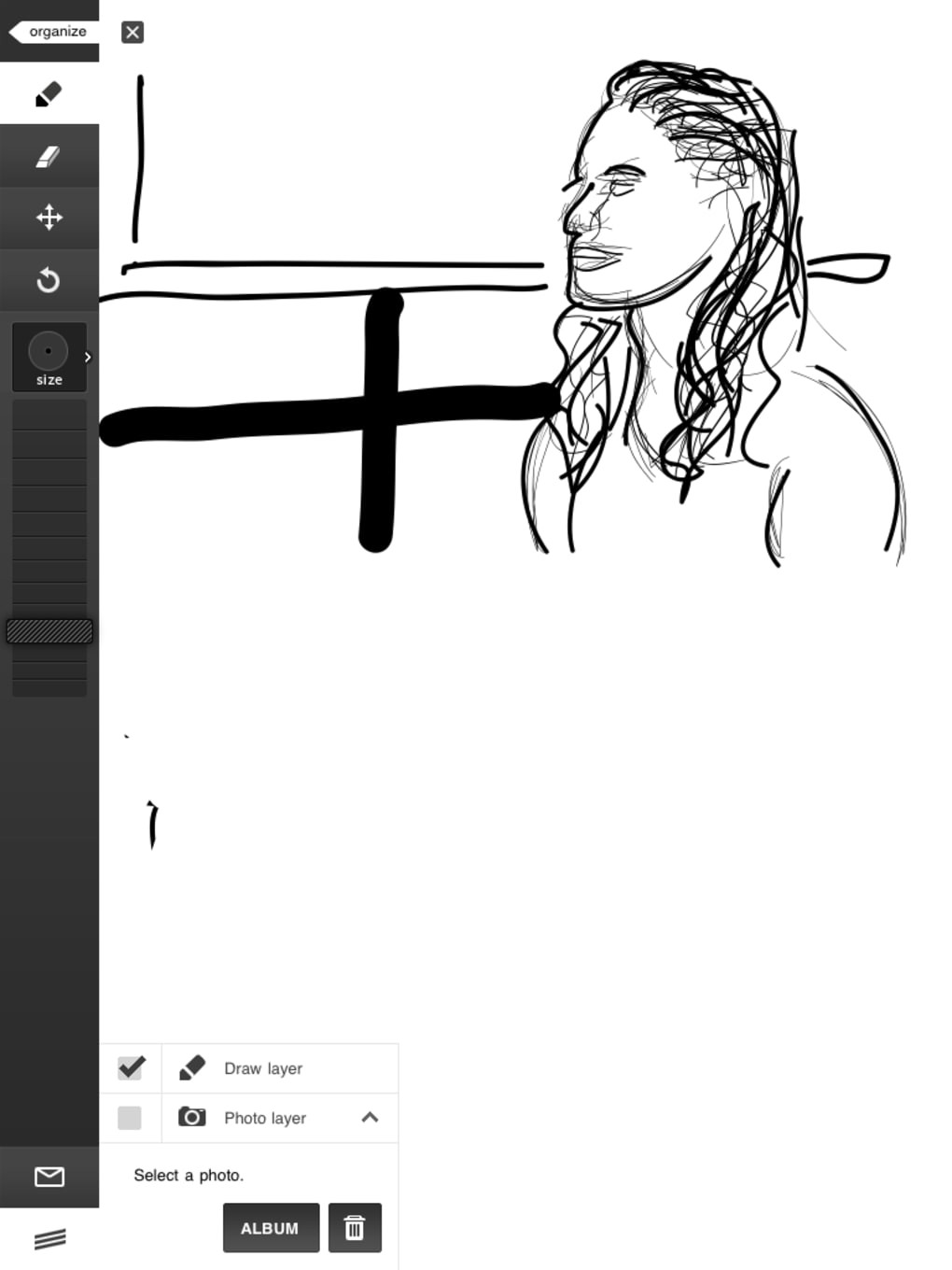Enable the Photo layer checkbox
The image size is (952, 1270).
click(130, 1118)
